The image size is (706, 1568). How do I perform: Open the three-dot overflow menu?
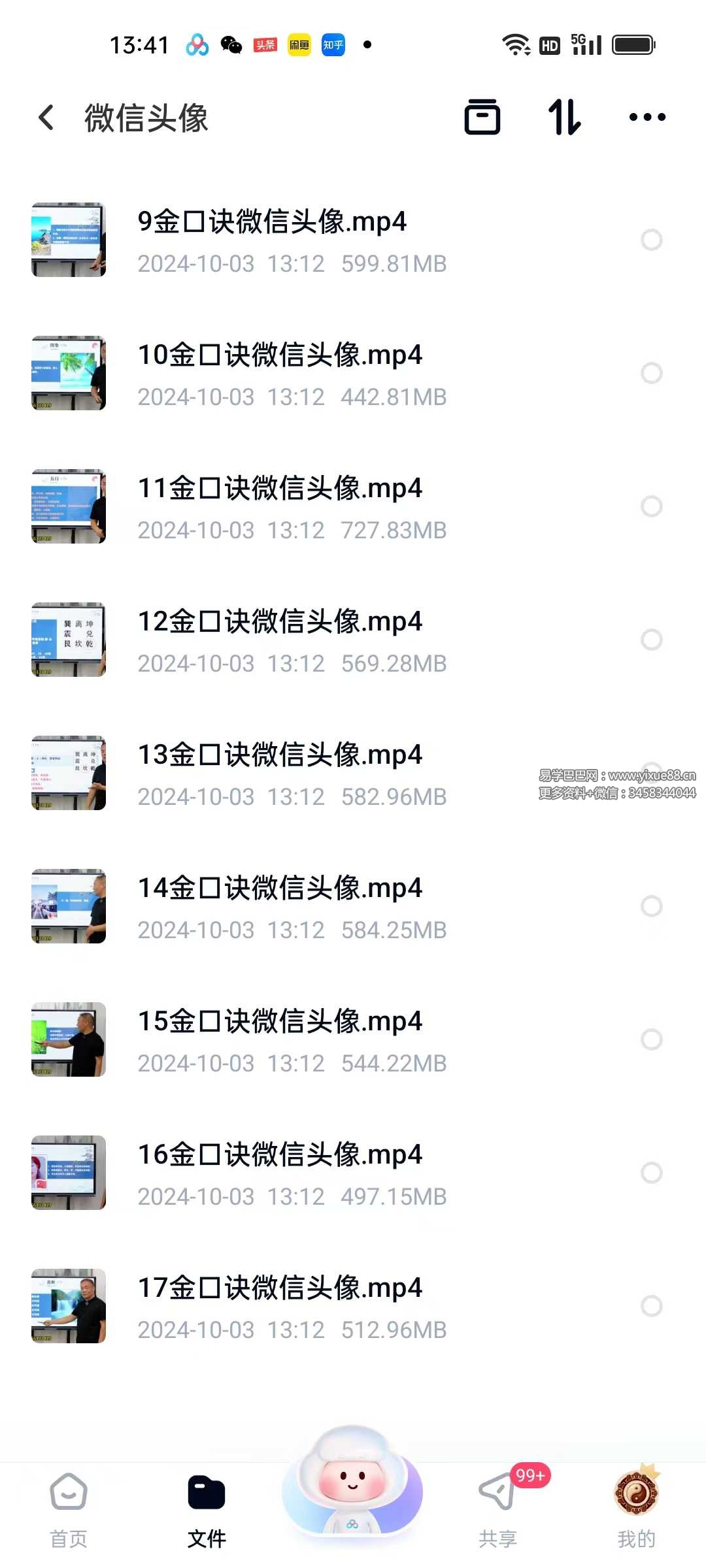click(x=647, y=118)
